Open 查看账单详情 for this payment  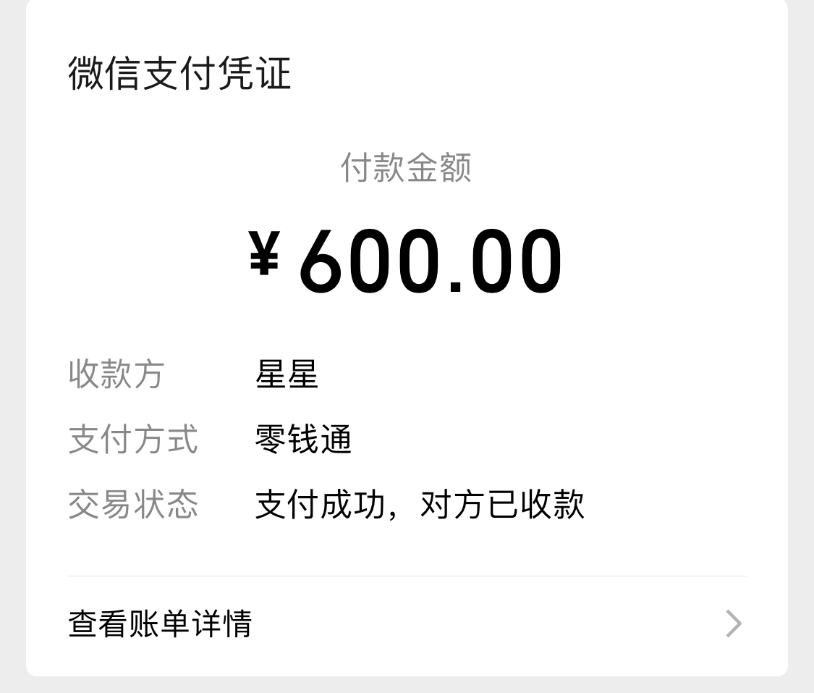[160, 624]
